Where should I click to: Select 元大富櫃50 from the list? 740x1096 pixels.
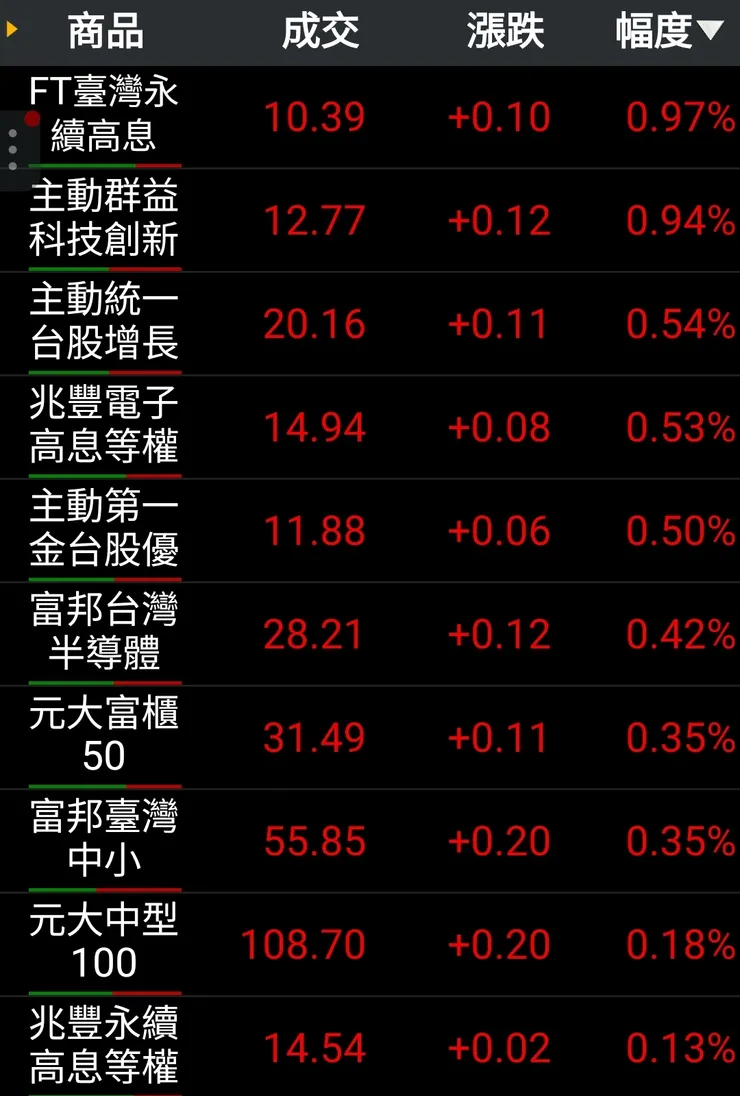(105, 737)
